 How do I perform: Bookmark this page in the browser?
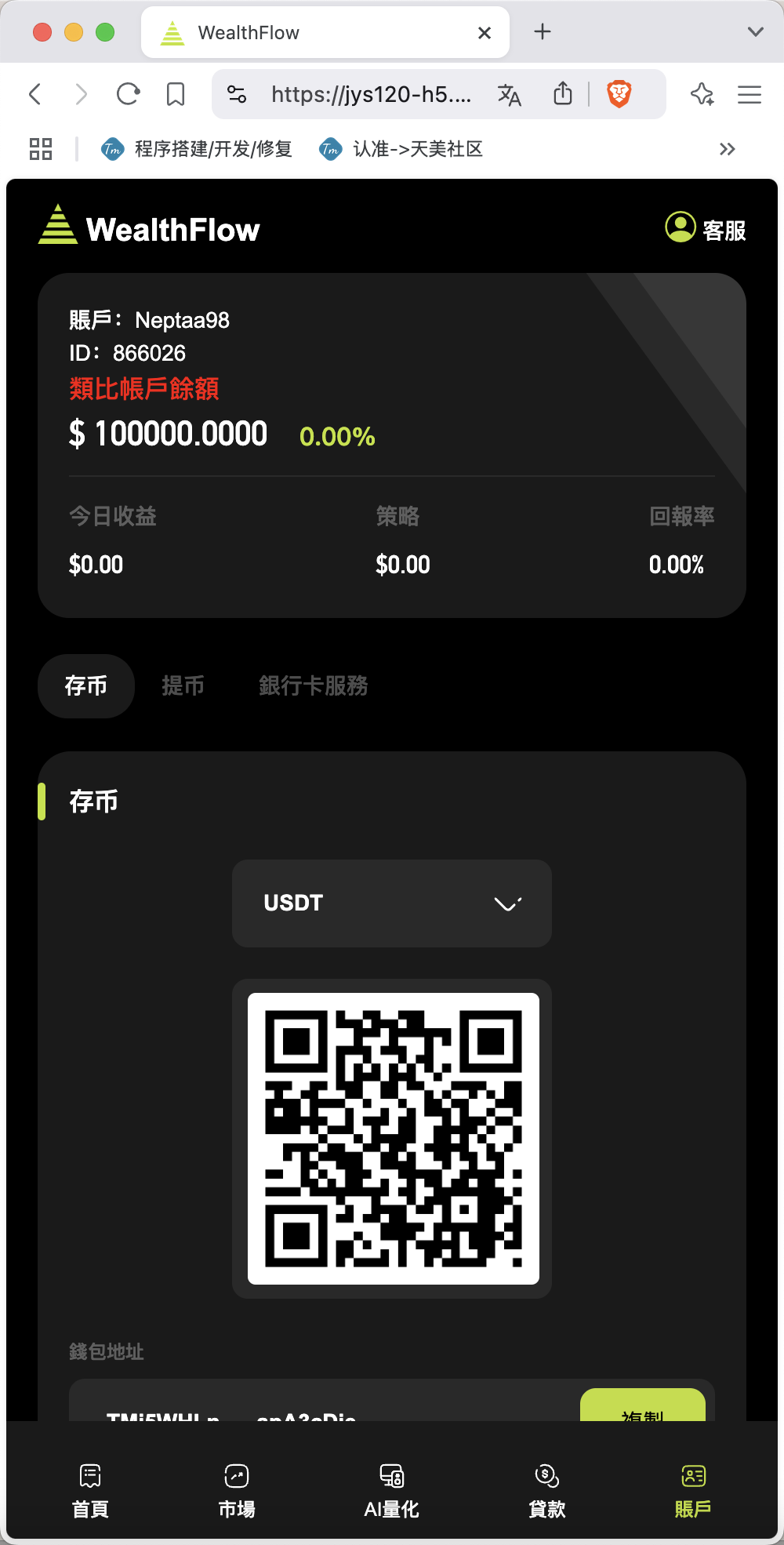click(x=176, y=95)
